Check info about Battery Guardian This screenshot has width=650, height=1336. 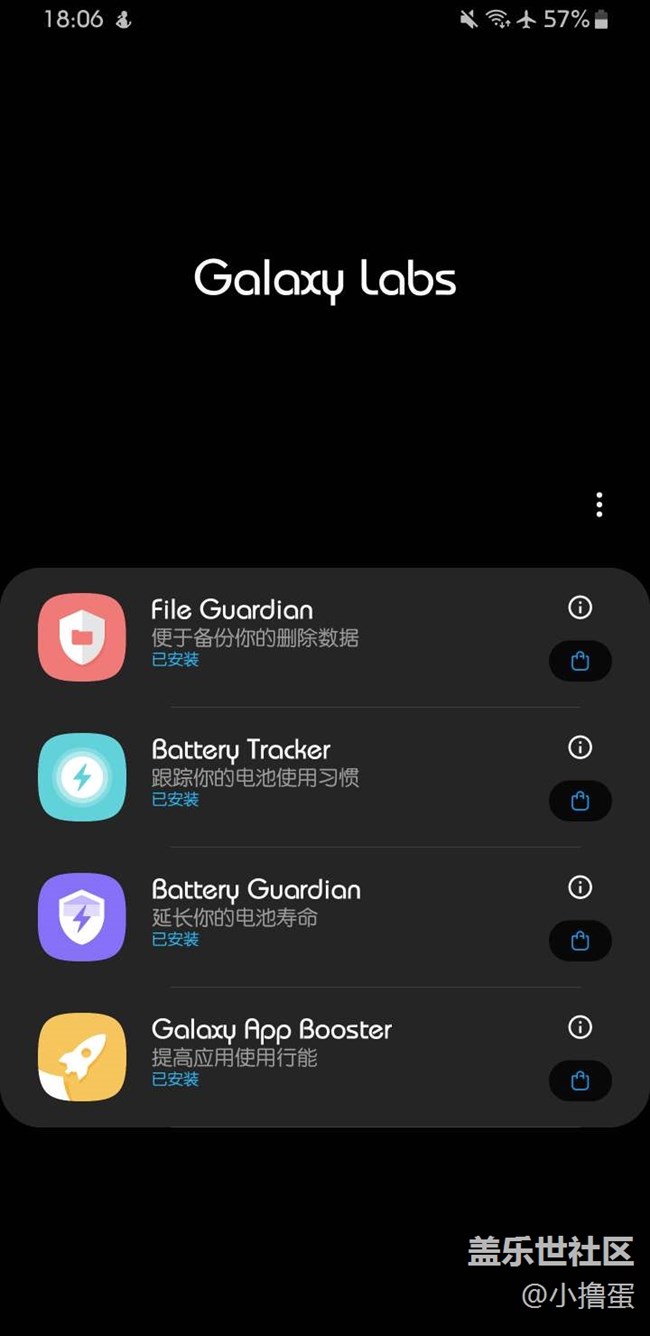(580, 887)
